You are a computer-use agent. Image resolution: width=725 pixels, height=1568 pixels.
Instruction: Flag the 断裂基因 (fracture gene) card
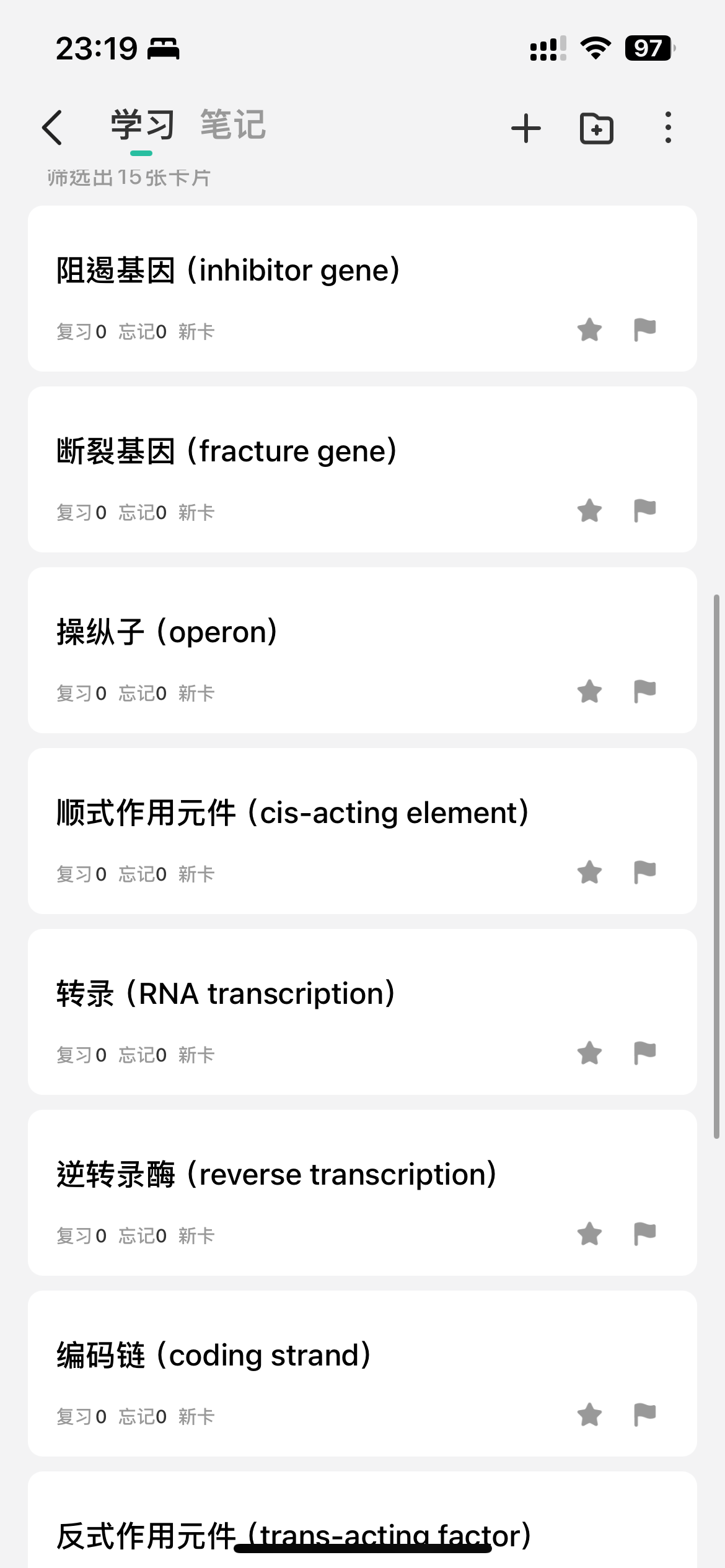point(644,511)
